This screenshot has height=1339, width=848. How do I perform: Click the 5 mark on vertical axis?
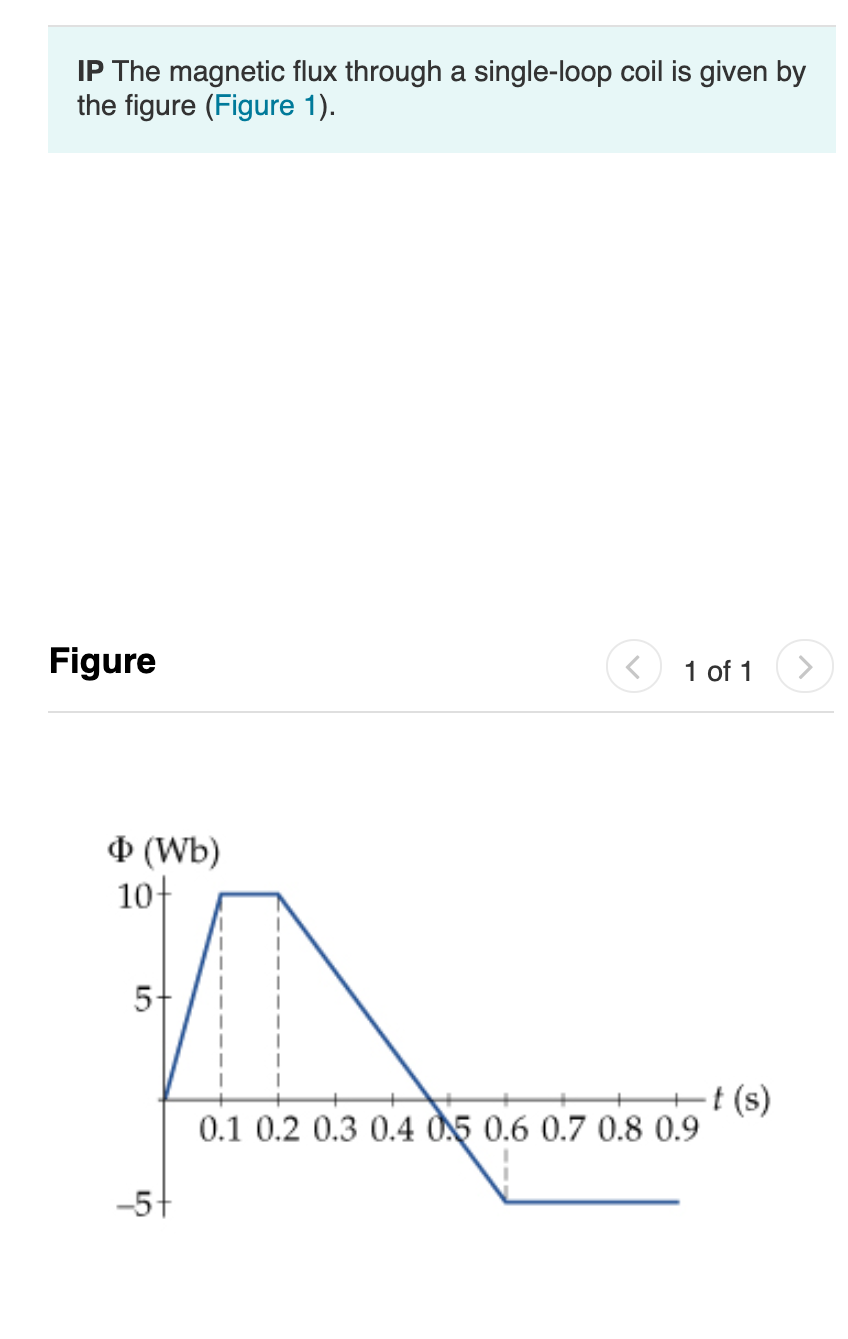tap(142, 997)
